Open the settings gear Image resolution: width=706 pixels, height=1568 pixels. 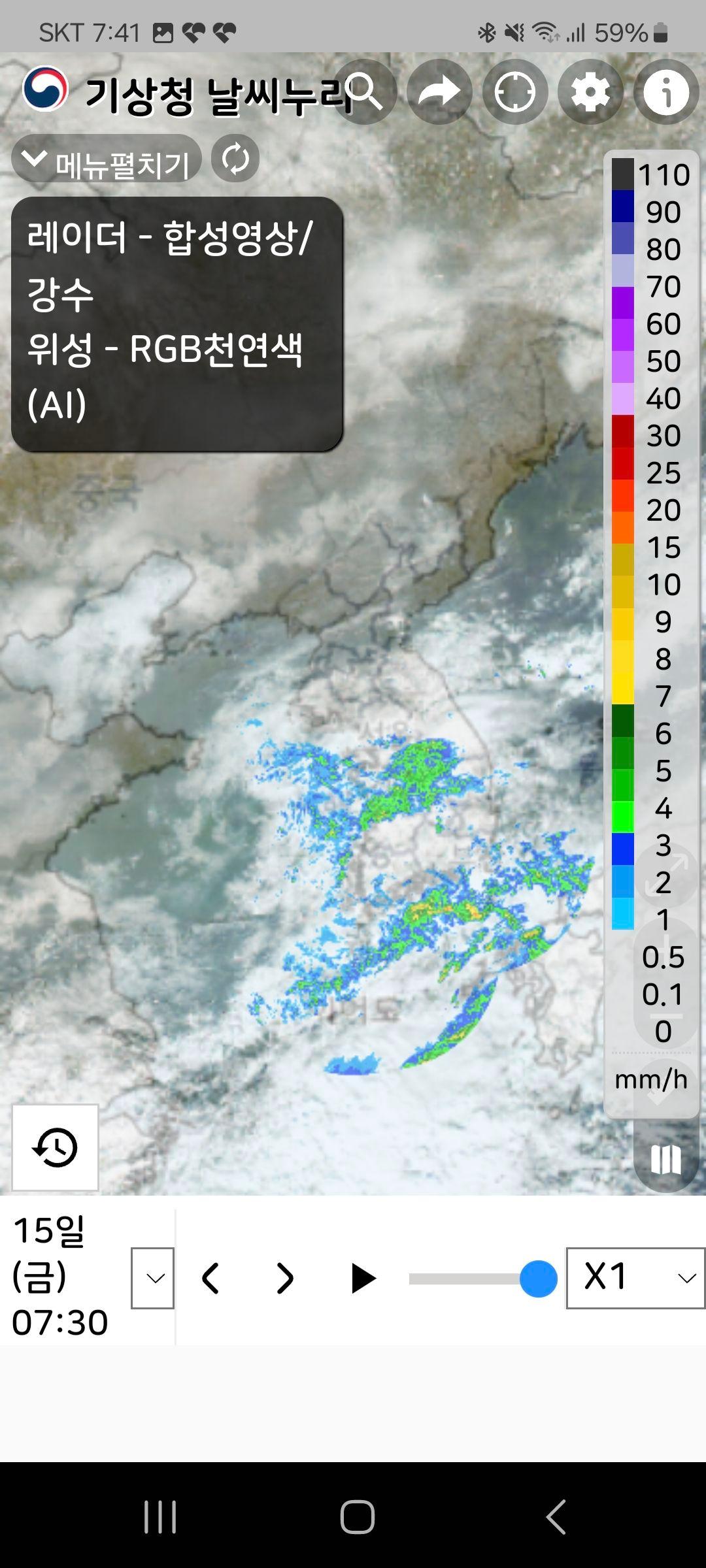590,92
